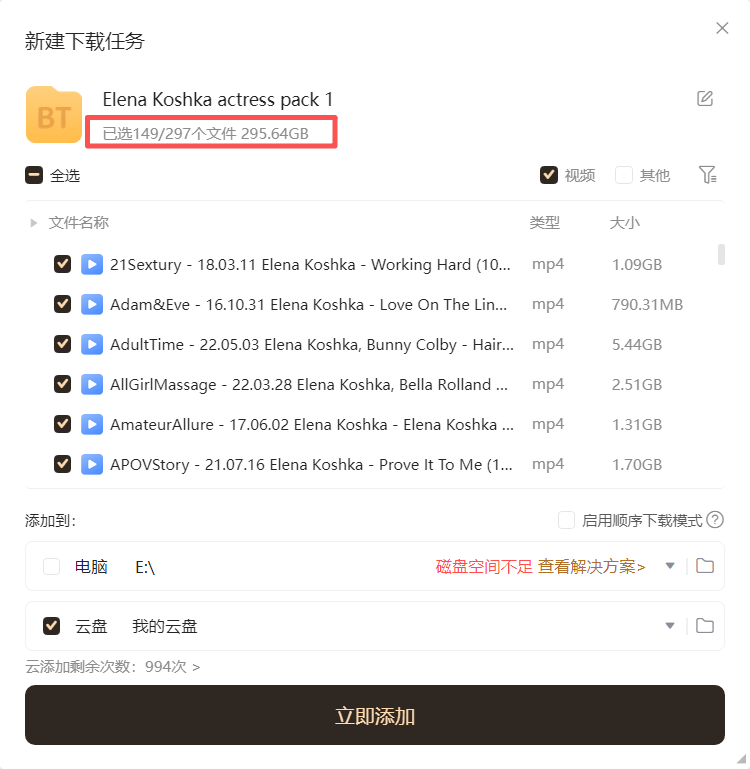
Task: Open the 查看解决方案 link
Action: tap(591, 567)
